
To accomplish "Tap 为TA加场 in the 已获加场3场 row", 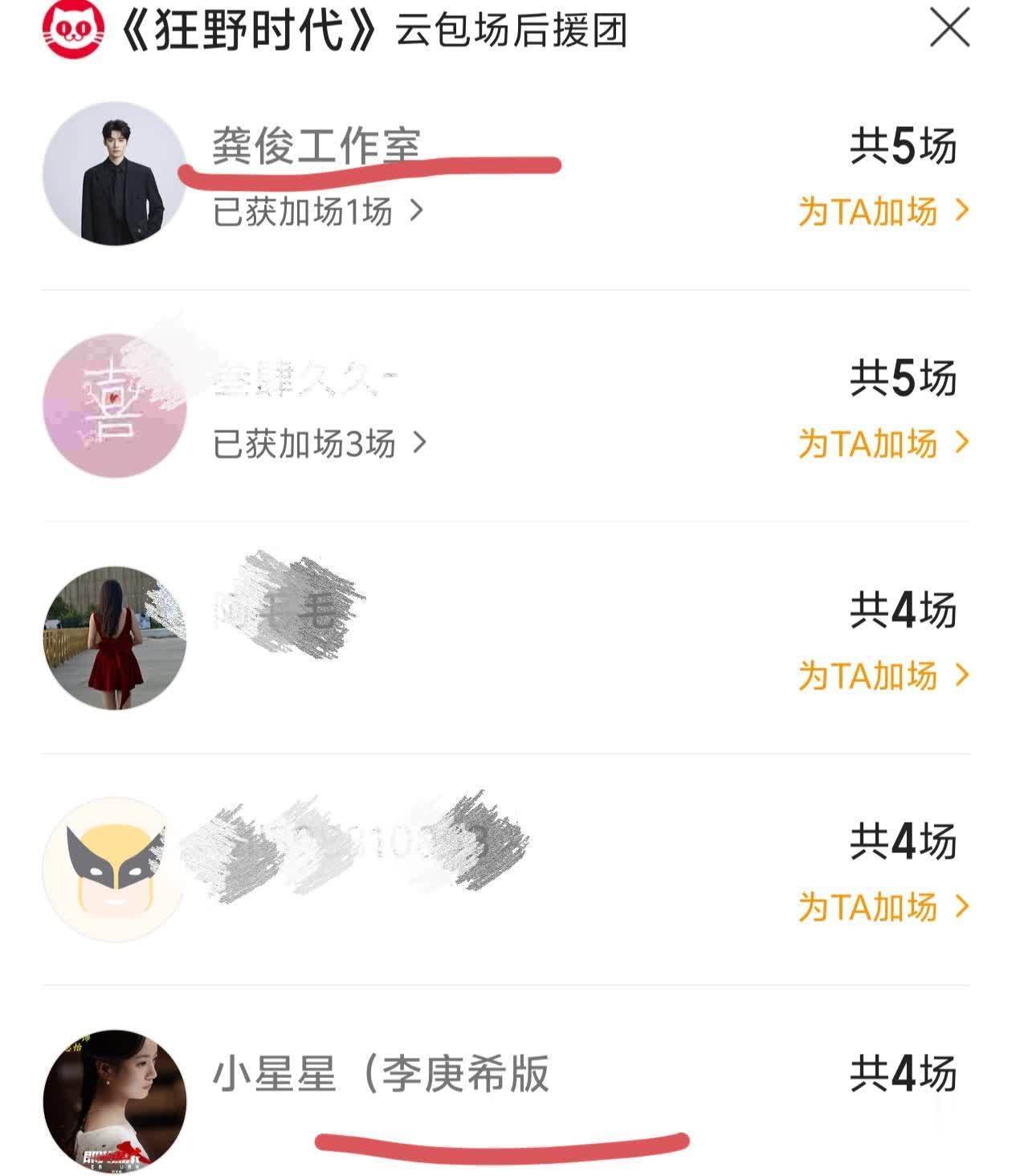I will (x=883, y=443).
